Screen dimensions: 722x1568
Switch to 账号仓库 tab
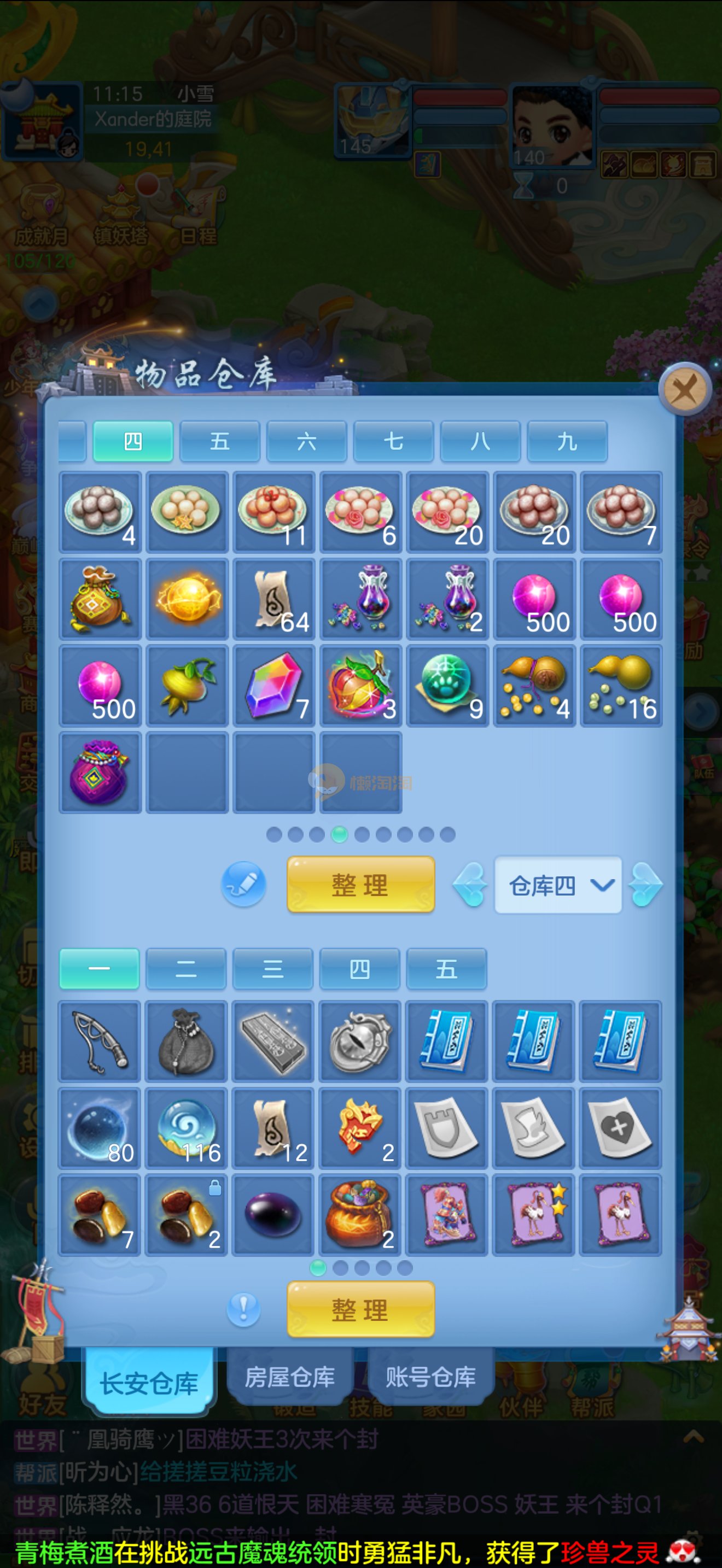click(430, 1377)
